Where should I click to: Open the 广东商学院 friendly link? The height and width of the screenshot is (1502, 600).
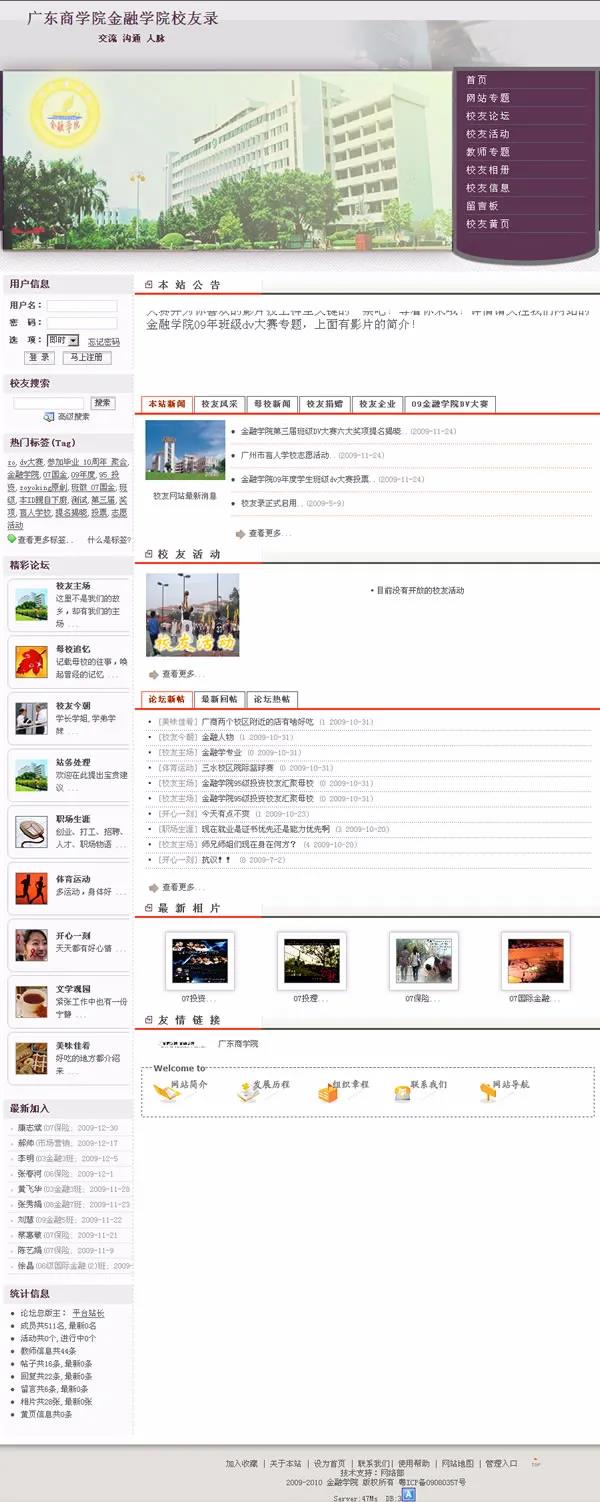(238, 1043)
